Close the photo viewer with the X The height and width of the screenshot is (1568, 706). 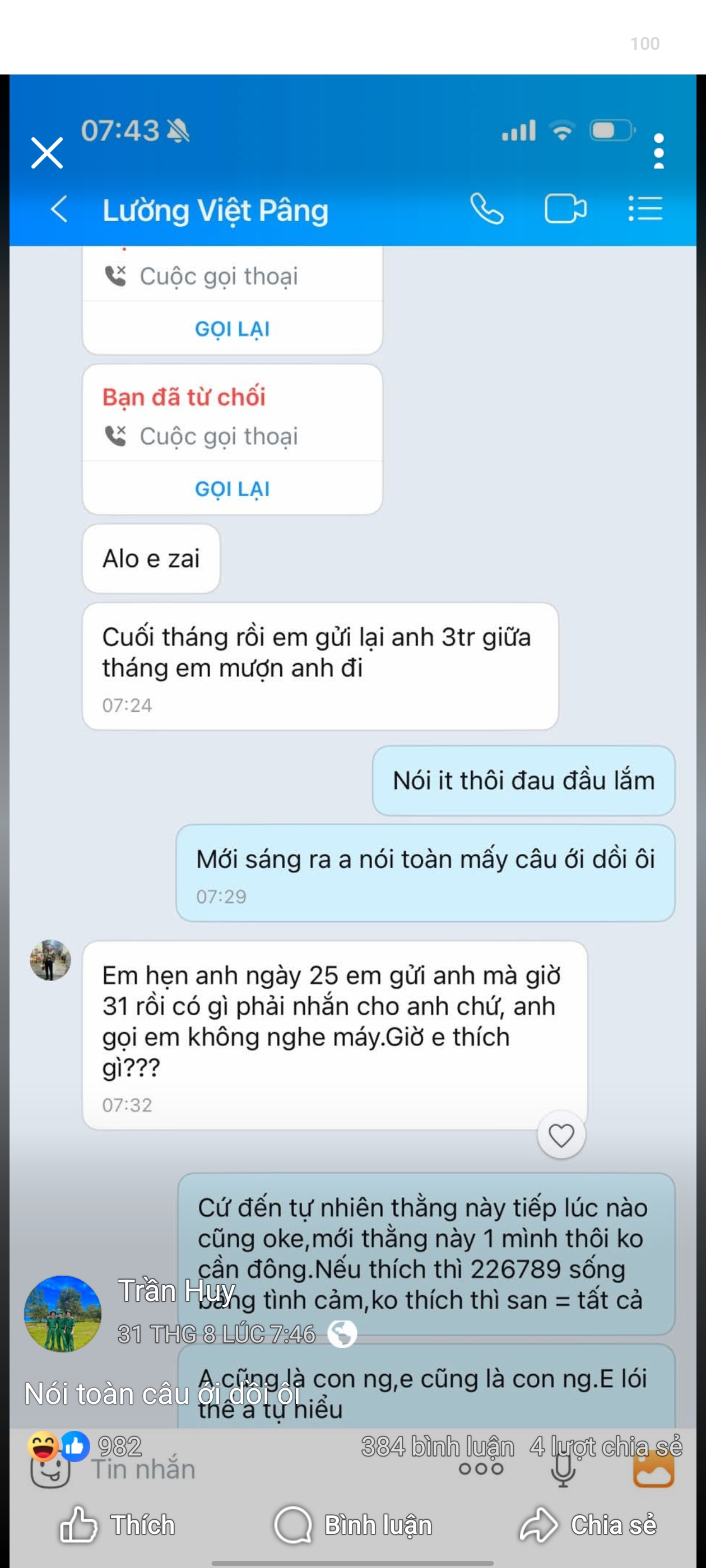47,152
